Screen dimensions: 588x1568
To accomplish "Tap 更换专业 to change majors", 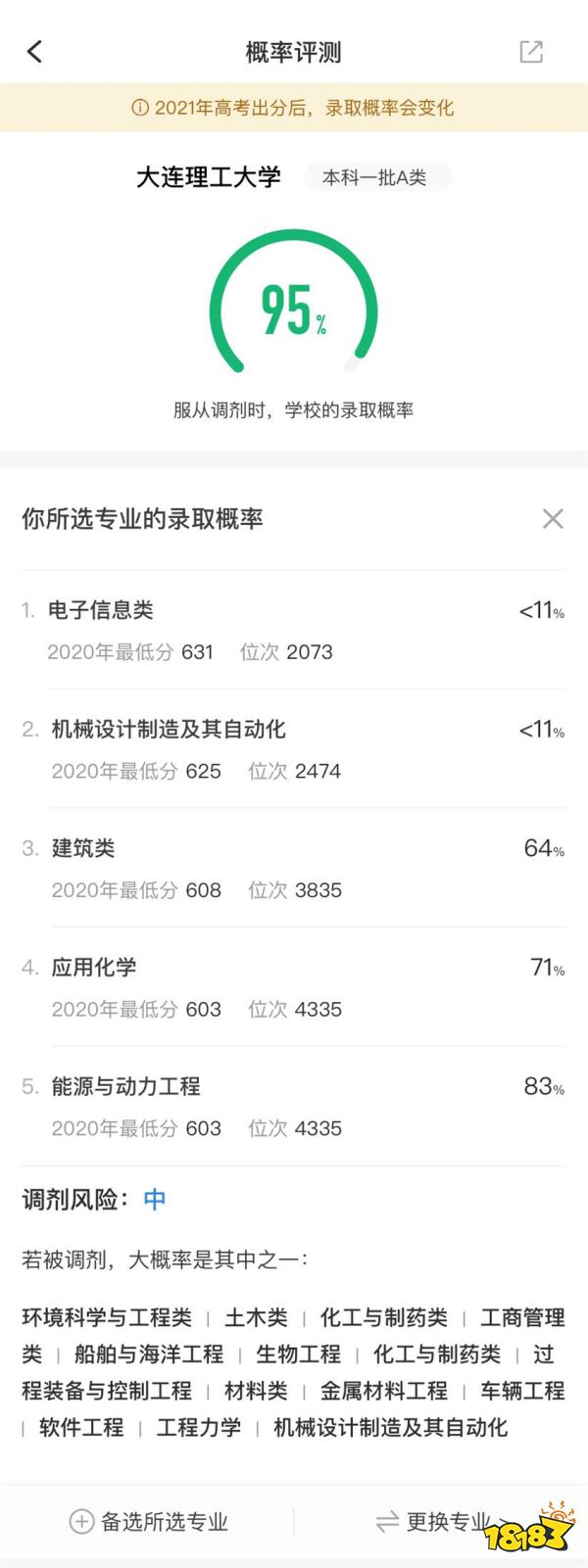I will click(x=434, y=1521).
